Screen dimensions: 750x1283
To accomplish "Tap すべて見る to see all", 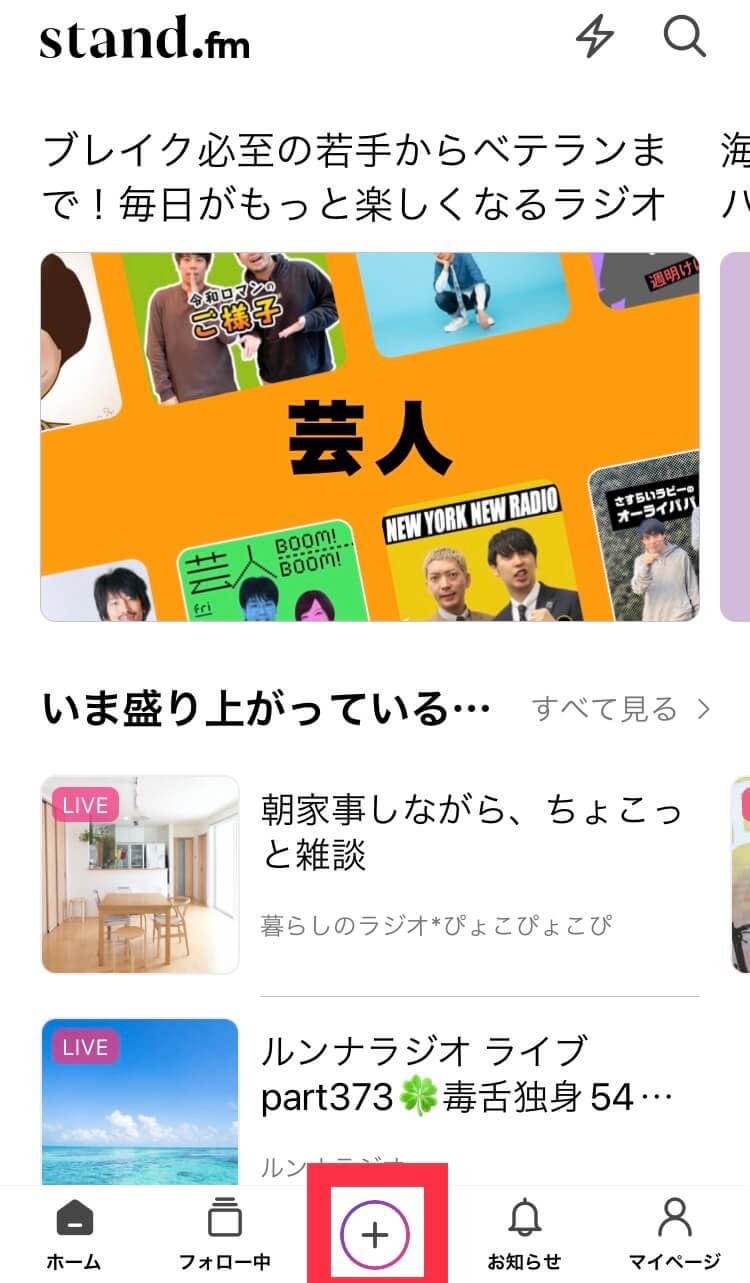I will (x=620, y=709).
